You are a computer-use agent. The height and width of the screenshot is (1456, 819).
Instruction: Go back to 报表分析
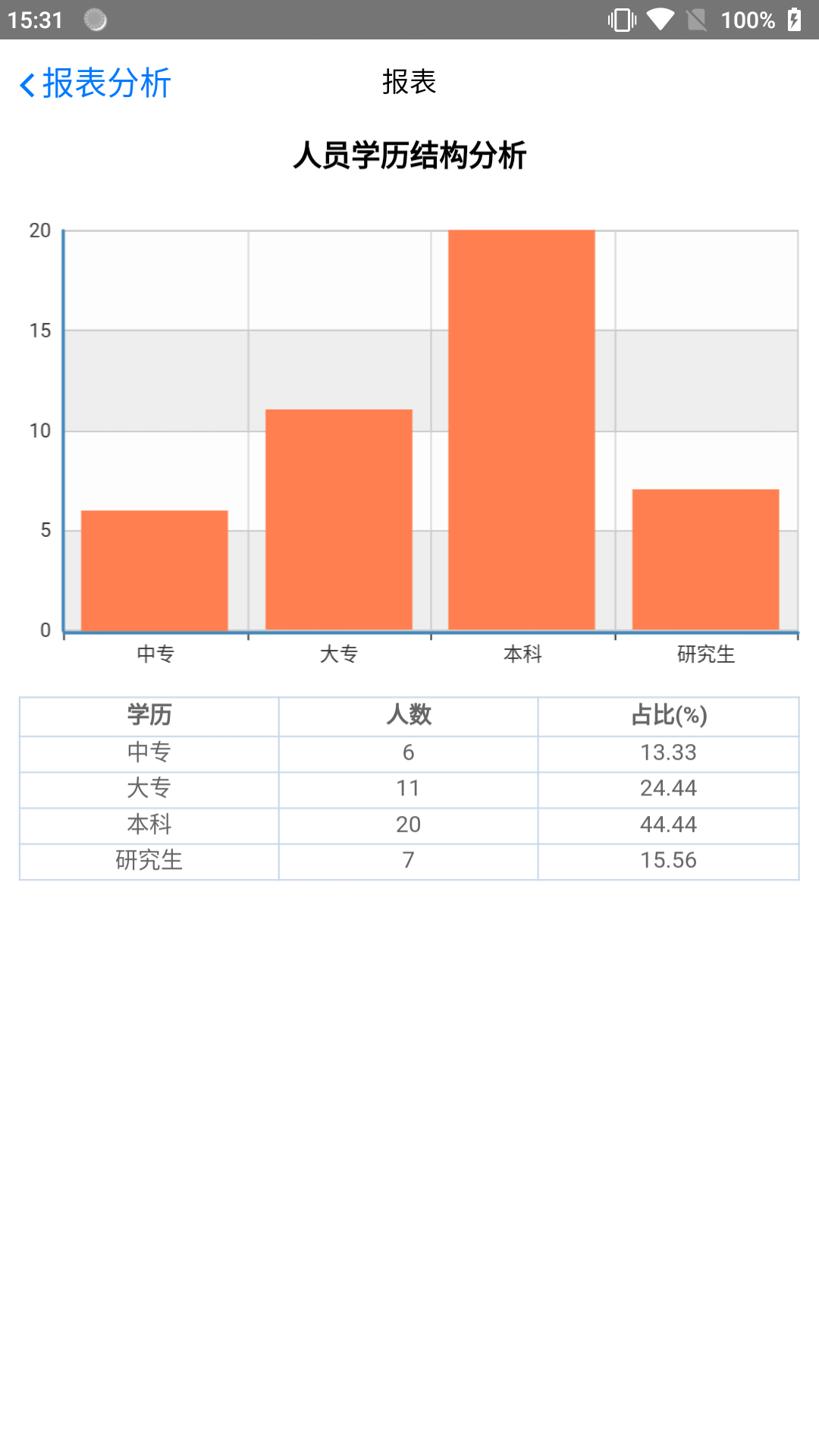coord(95,83)
